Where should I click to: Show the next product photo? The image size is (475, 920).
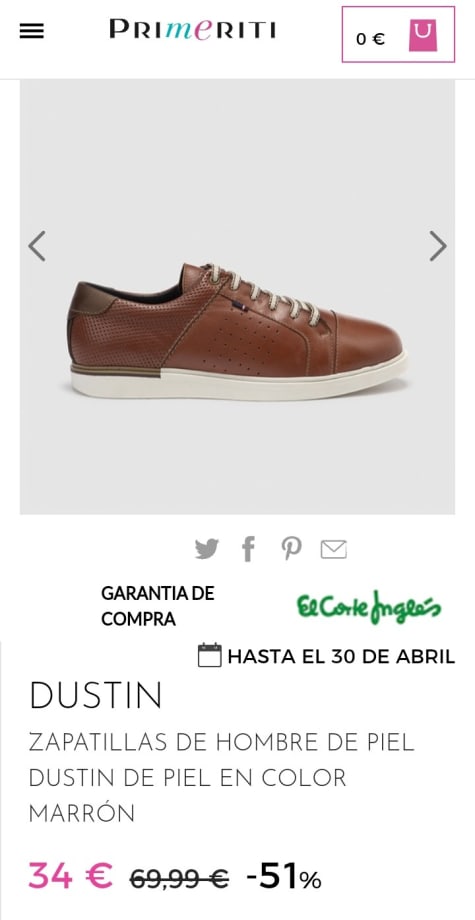pyautogui.click(x=438, y=246)
